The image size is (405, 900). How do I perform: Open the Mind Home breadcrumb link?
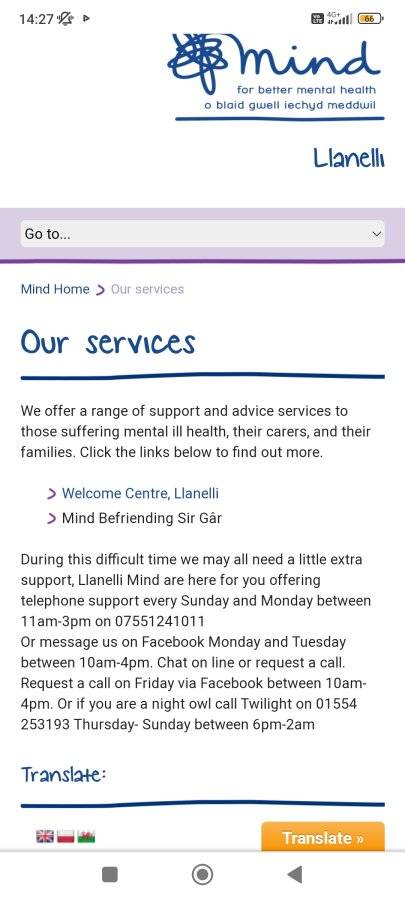55,289
